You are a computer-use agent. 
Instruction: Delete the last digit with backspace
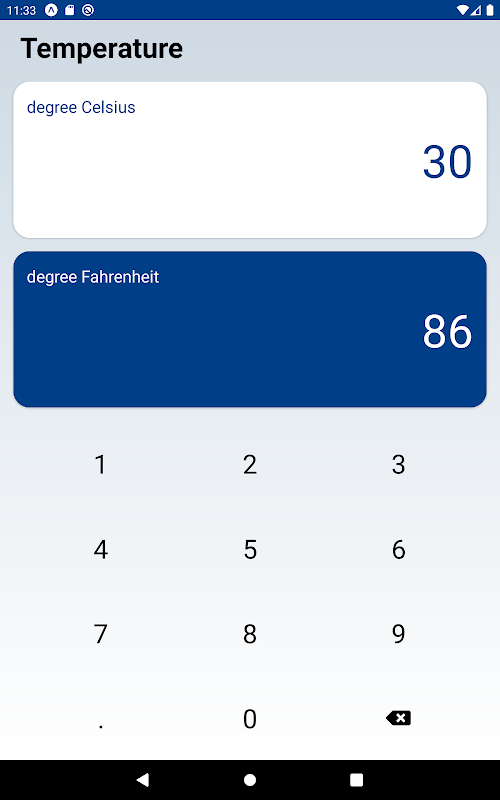pos(398,718)
